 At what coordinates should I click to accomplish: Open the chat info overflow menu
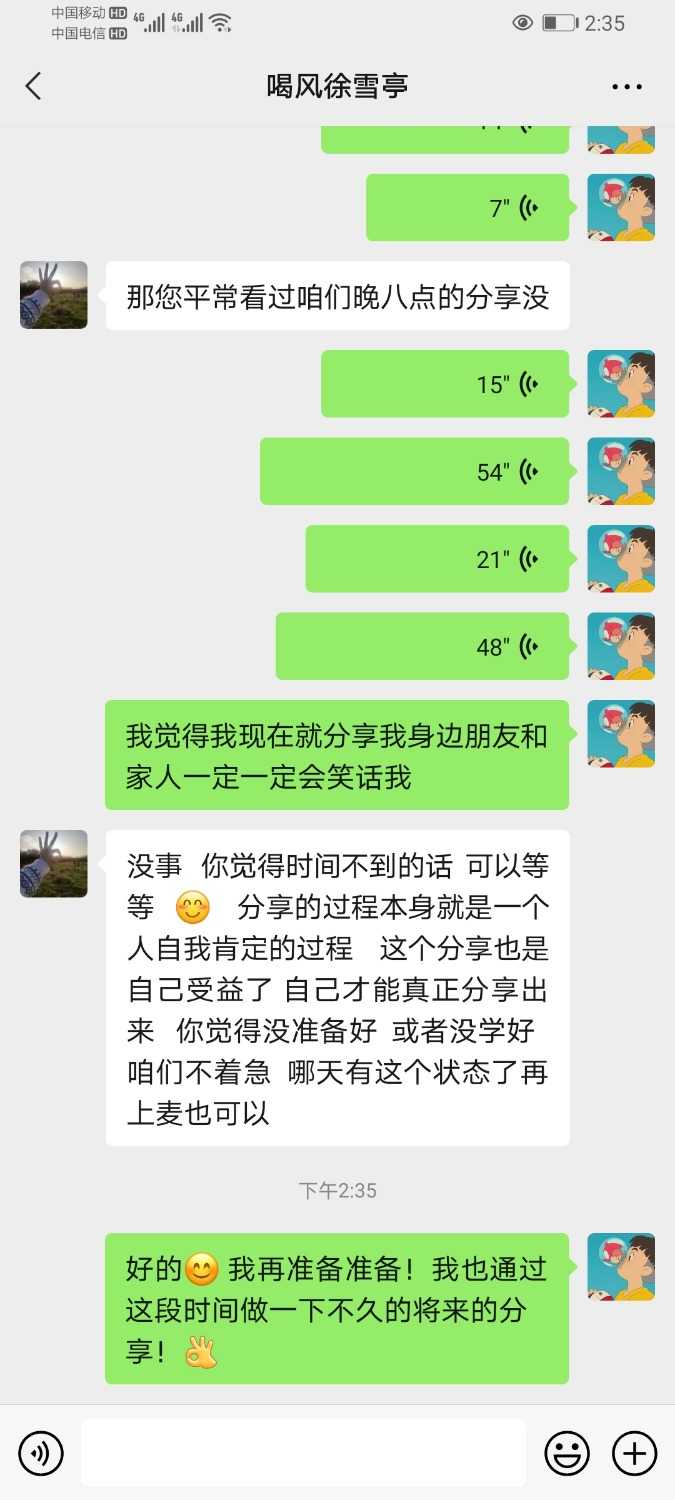click(x=627, y=87)
